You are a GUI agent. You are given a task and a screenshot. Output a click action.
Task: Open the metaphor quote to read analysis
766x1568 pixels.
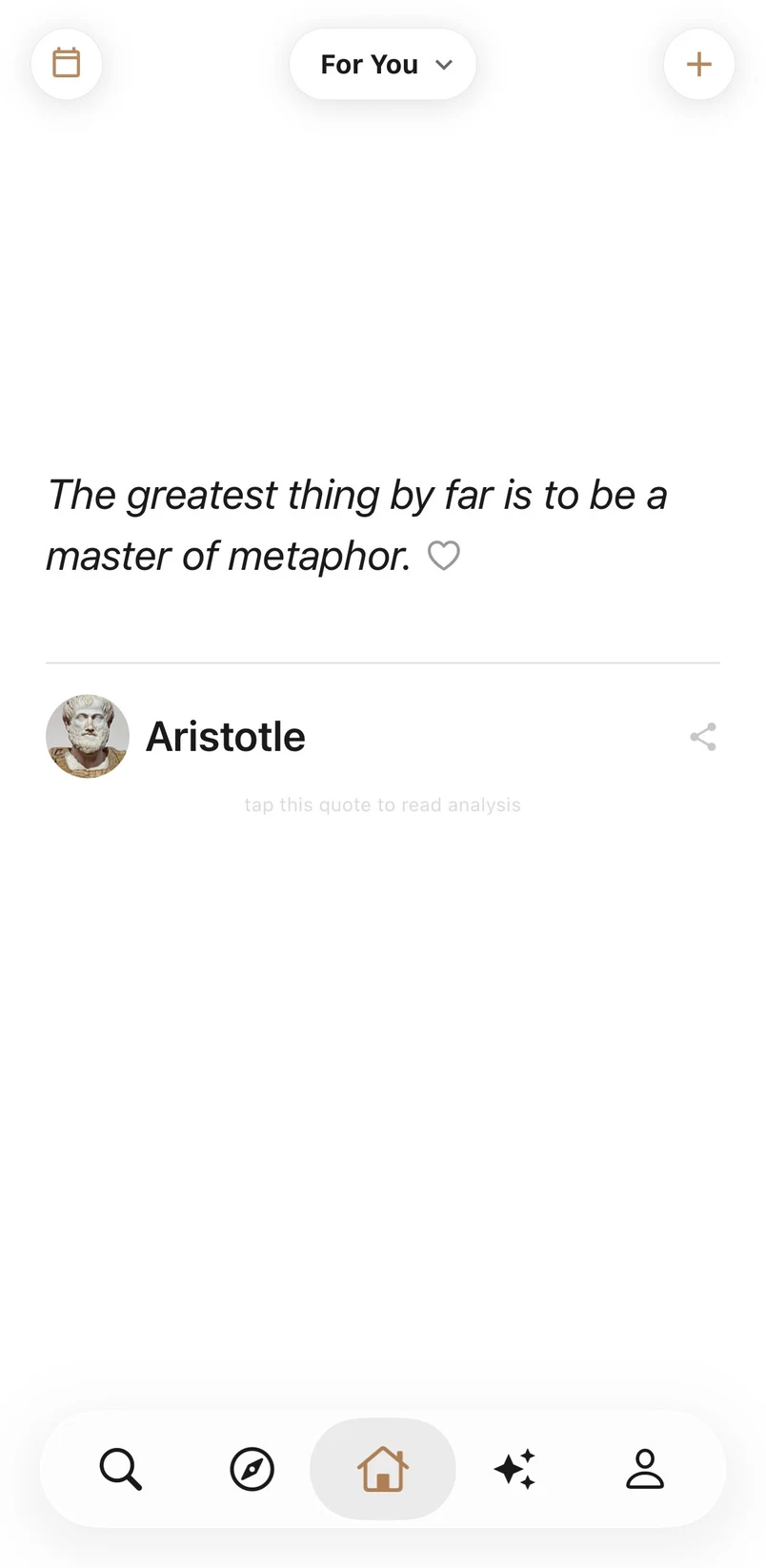click(357, 525)
